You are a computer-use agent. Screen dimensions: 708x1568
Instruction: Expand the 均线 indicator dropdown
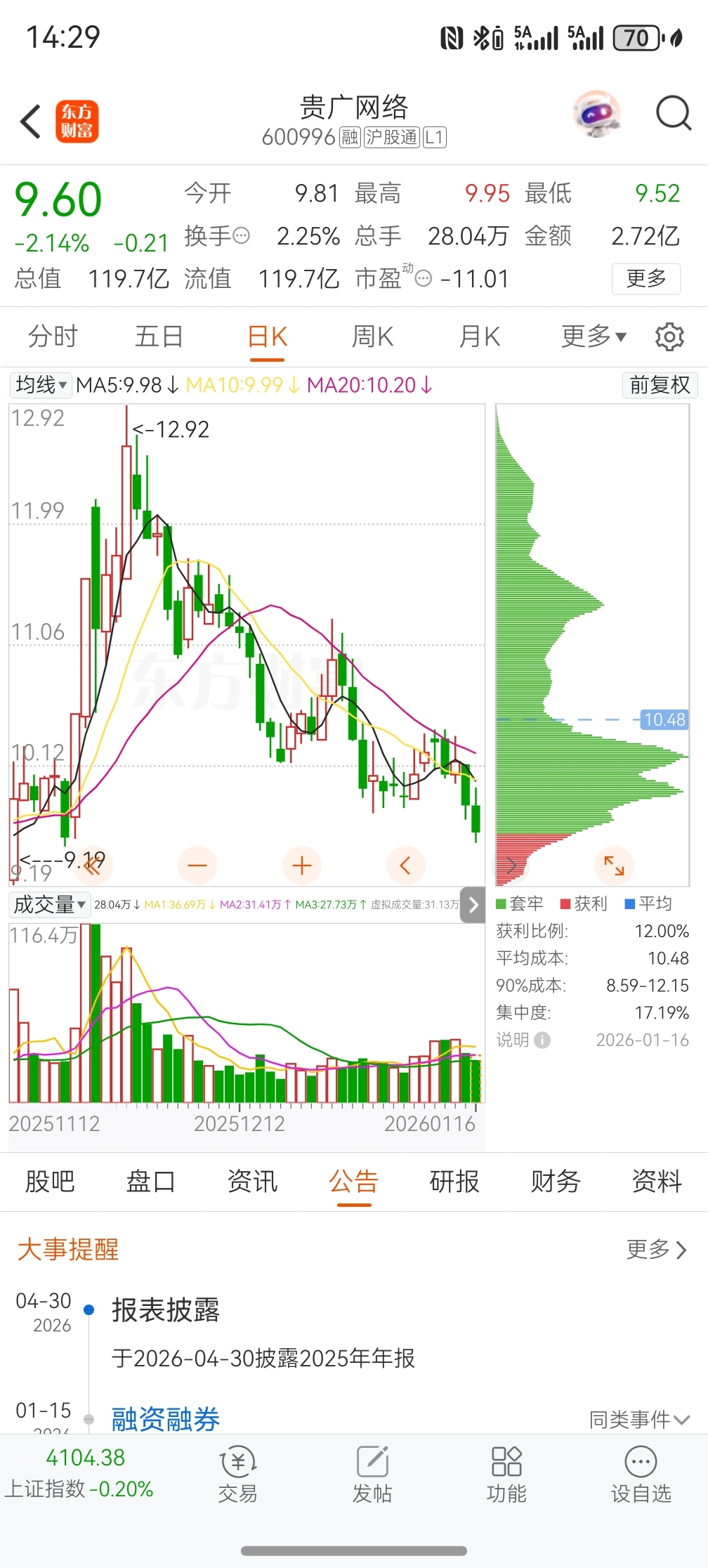[x=41, y=385]
